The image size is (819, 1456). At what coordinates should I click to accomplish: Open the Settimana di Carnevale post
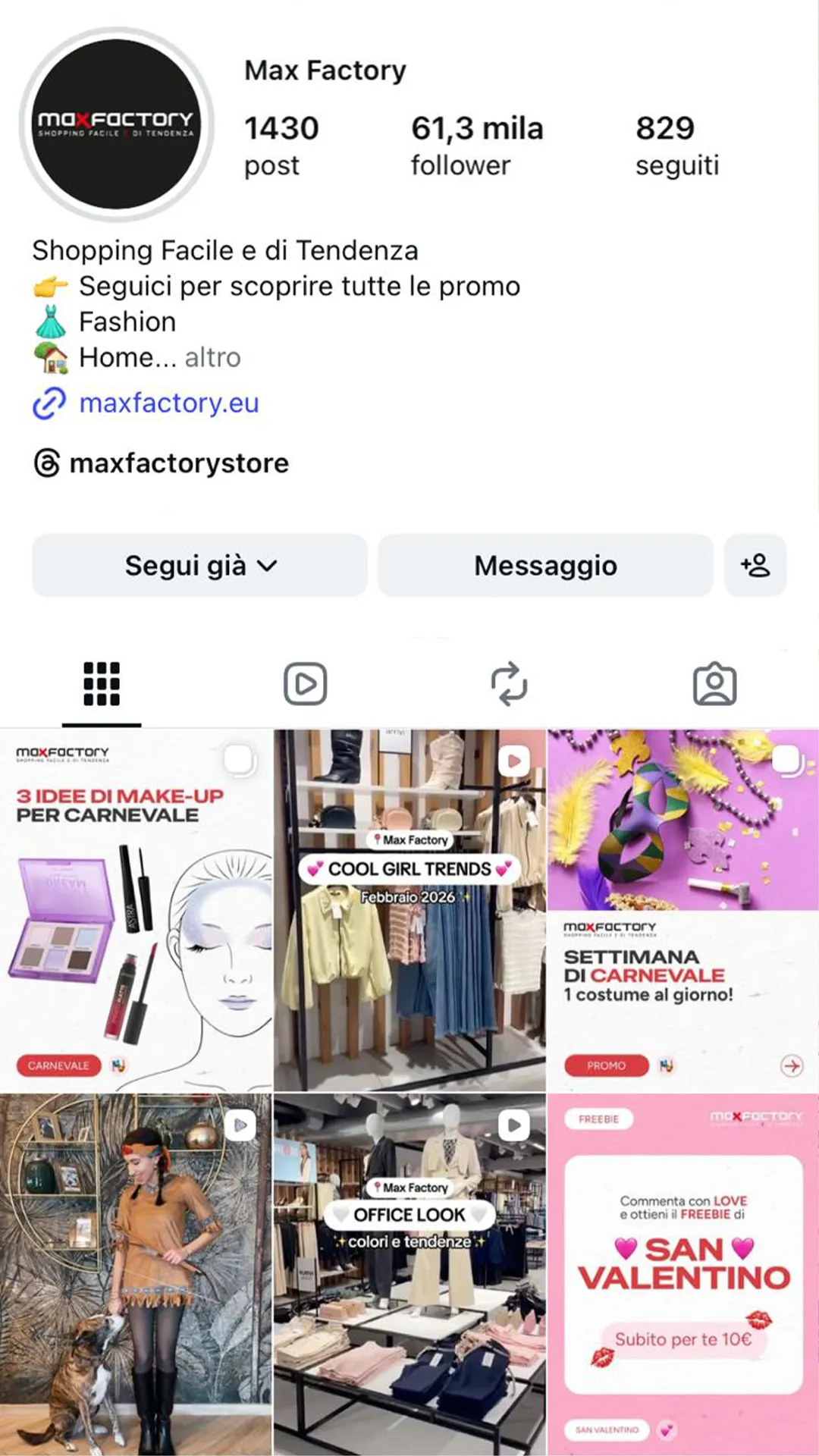click(682, 910)
